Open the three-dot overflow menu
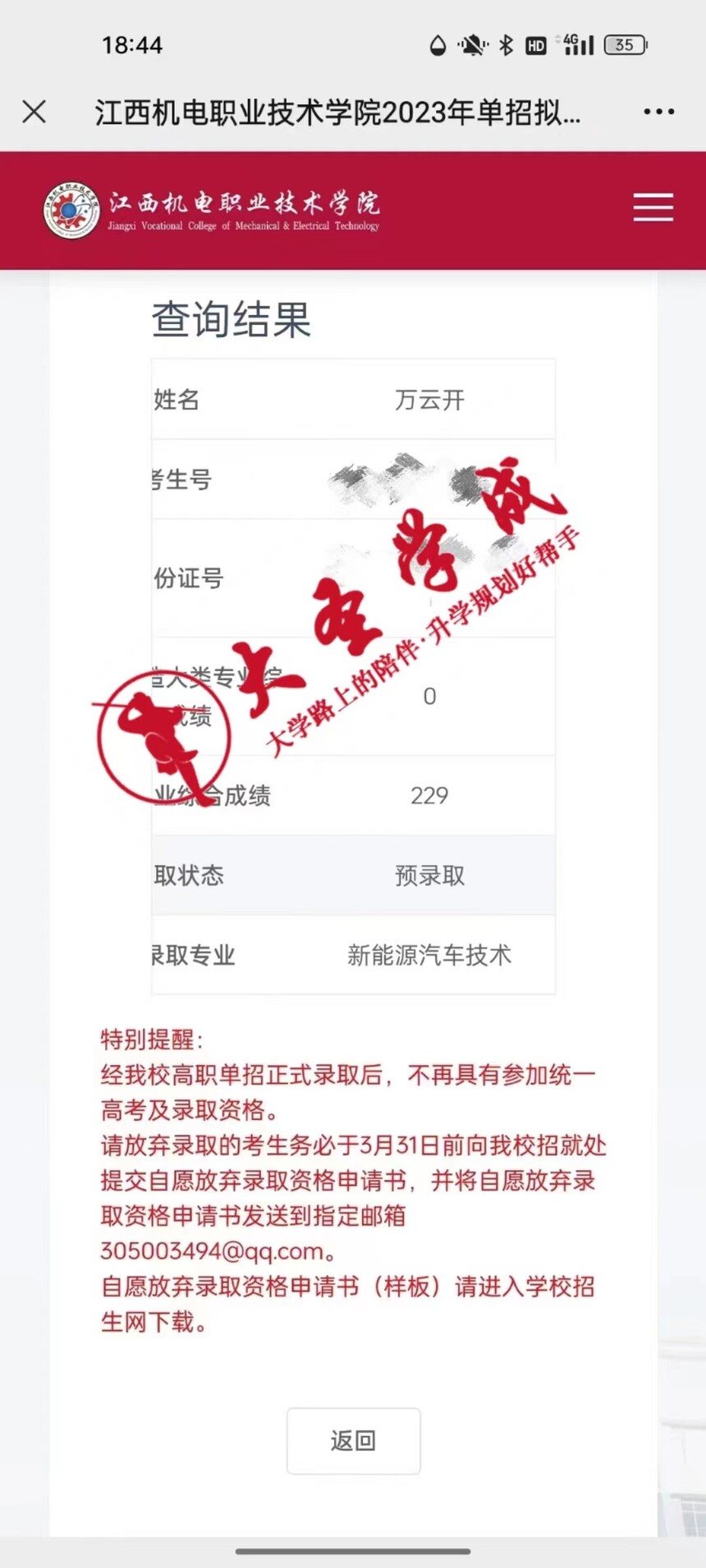This screenshot has width=706, height=1568. (658, 112)
